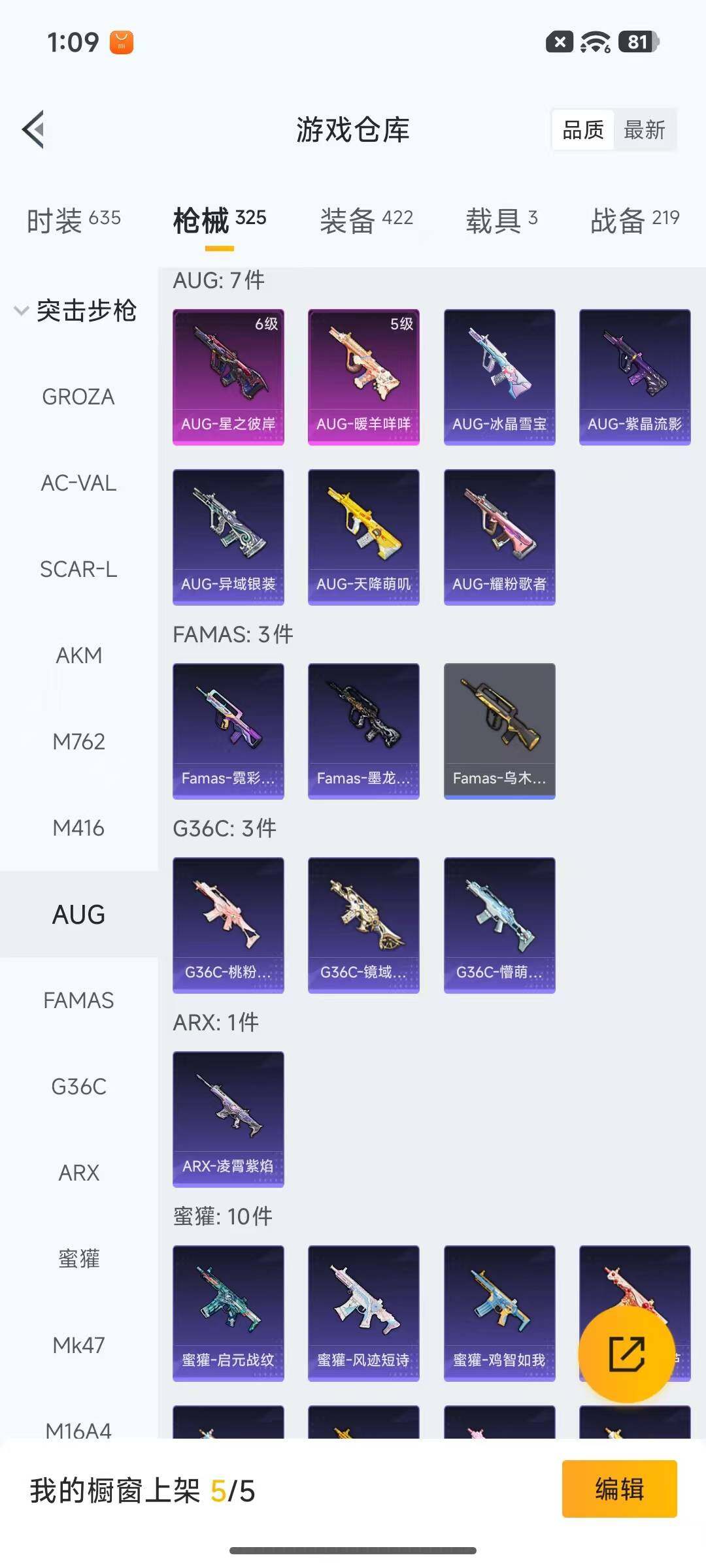The width and height of the screenshot is (706, 1568).
Task: Open the AUG-星之彼岸 skin
Action: coord(228,377)
